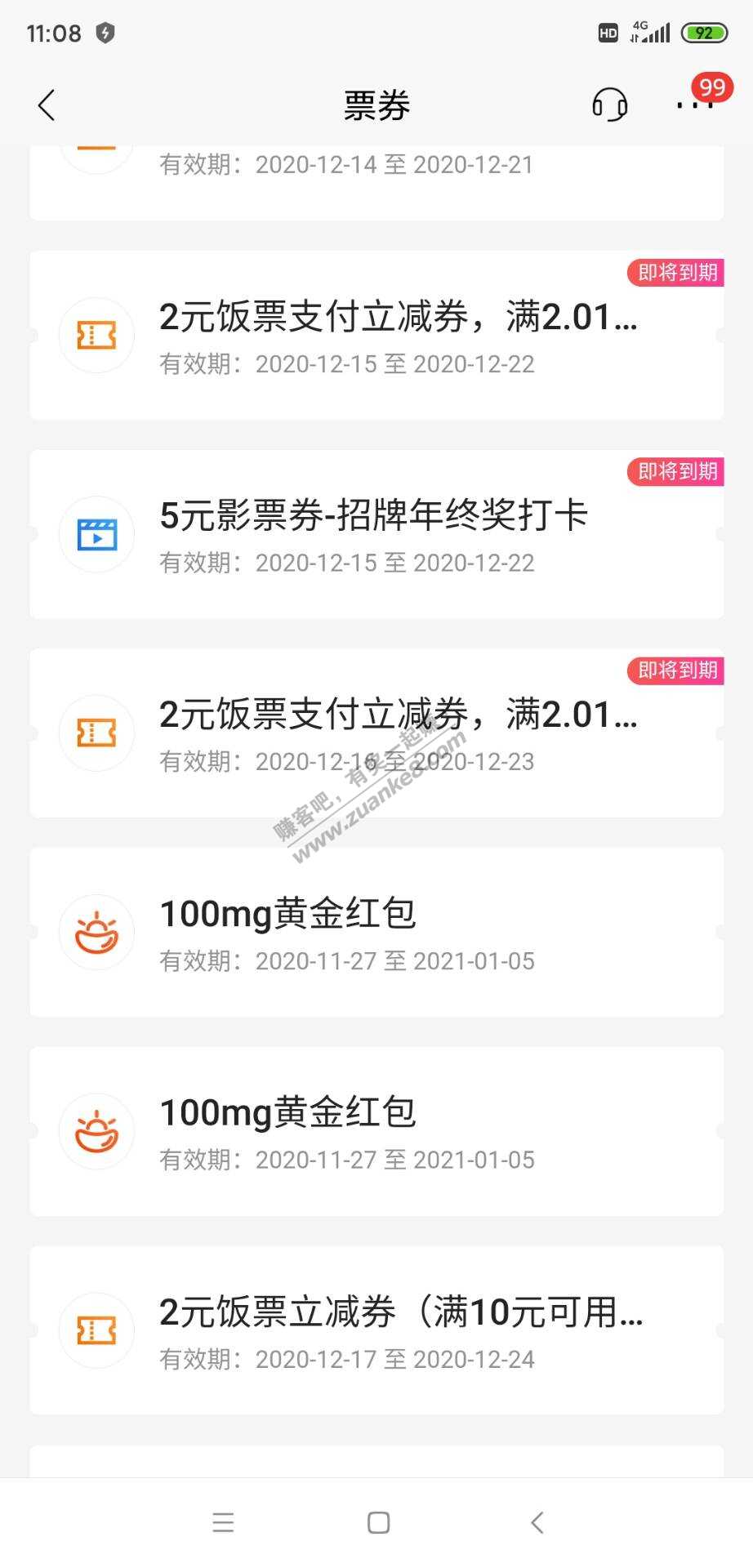The width and height of the screenshot is (753, 1568).
Task: Tap the system home button
Action: (x=378, y=1522)
